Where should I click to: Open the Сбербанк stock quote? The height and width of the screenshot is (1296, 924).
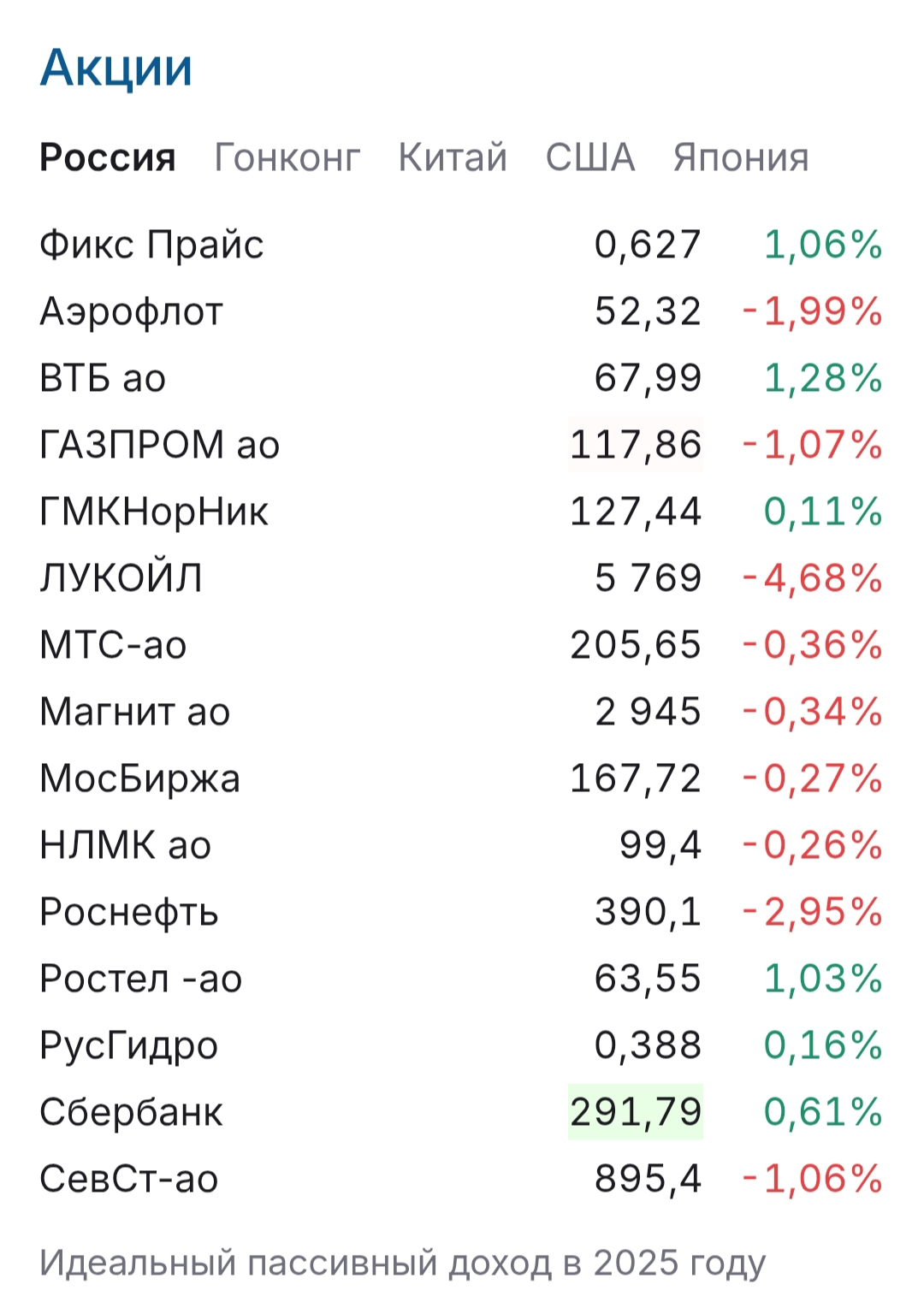point(131,1113)
